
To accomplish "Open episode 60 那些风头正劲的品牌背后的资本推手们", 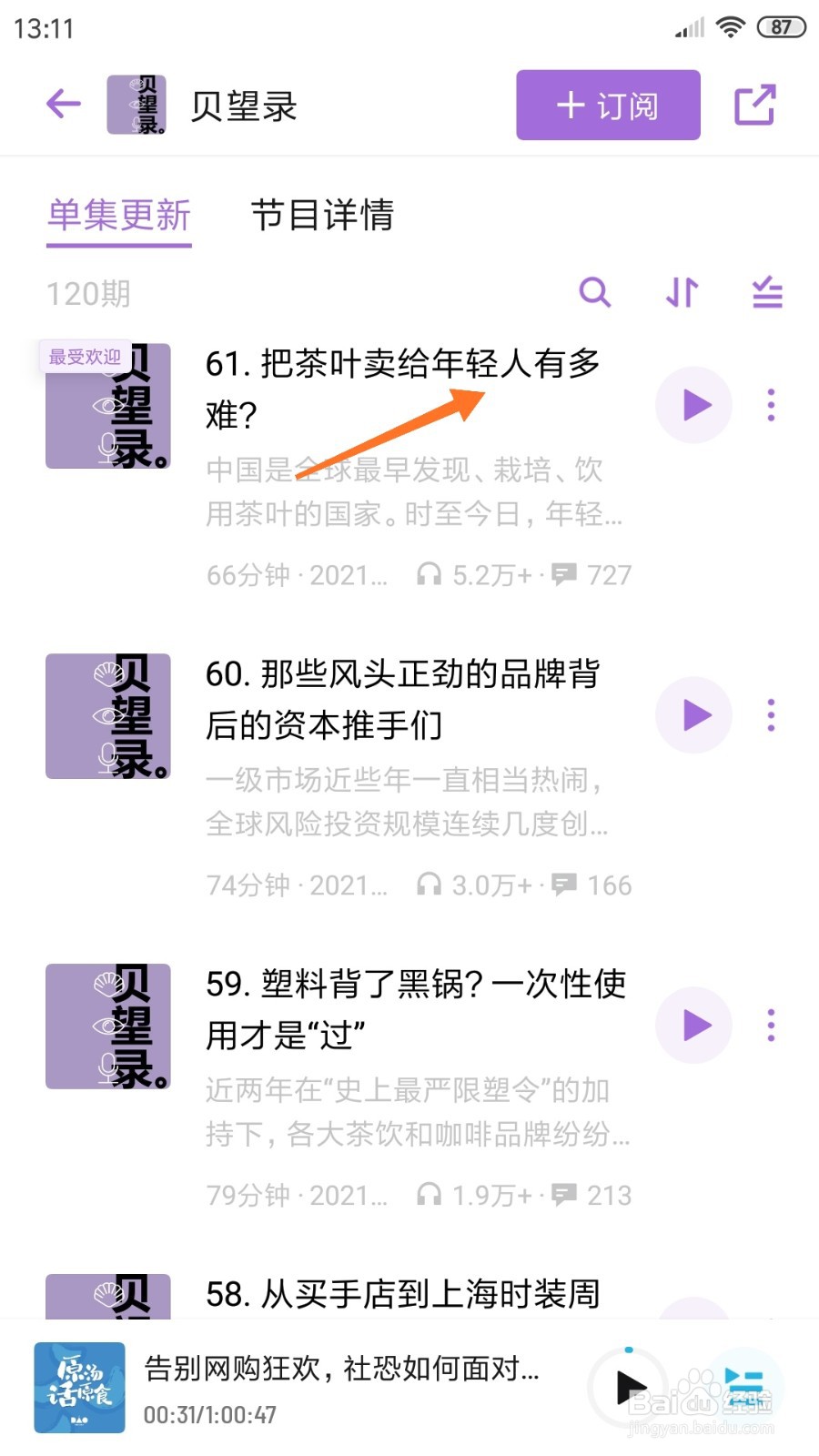I will click(x=402, y=699).
